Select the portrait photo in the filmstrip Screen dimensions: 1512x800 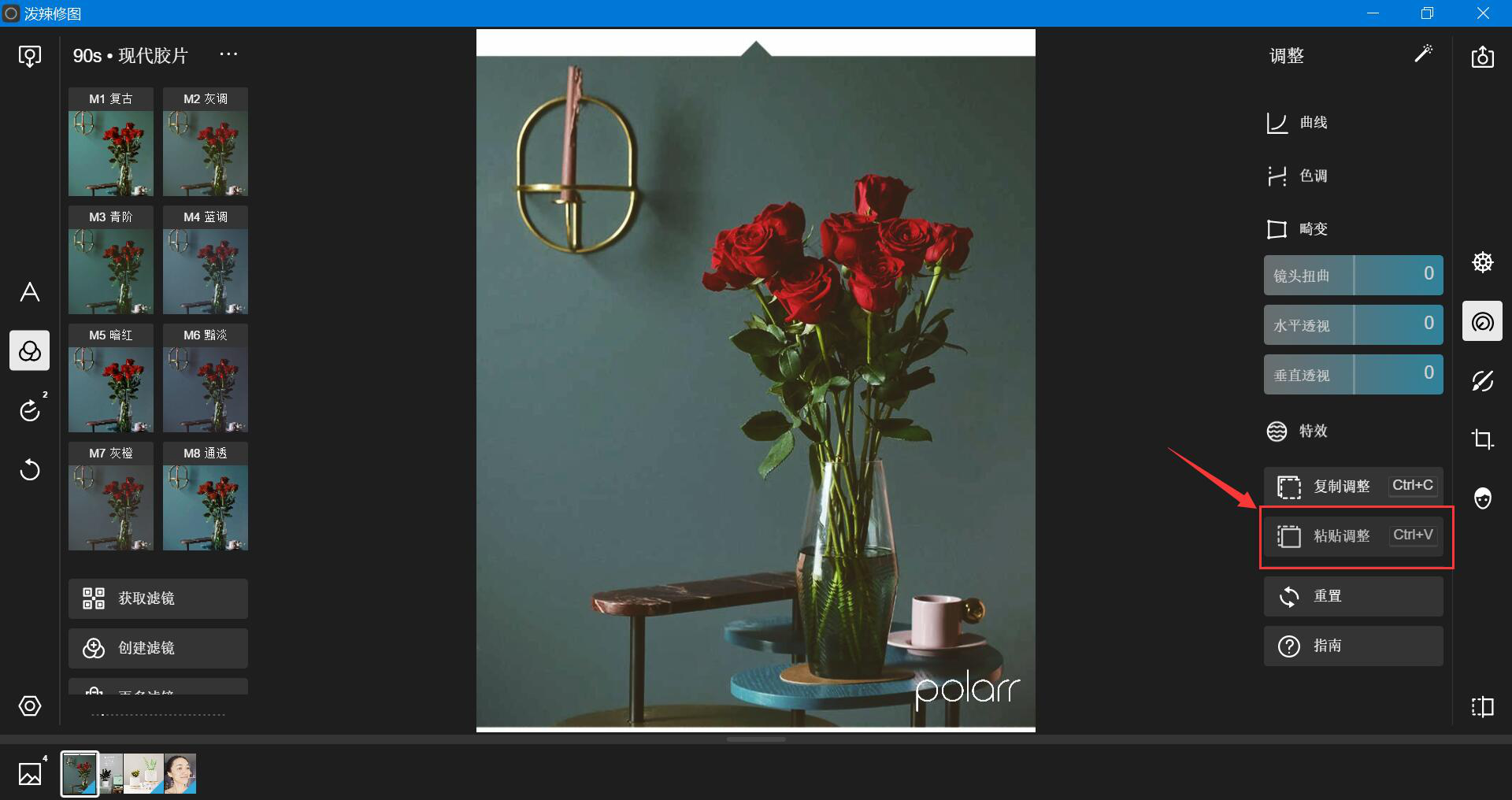[x=180, y=773]
